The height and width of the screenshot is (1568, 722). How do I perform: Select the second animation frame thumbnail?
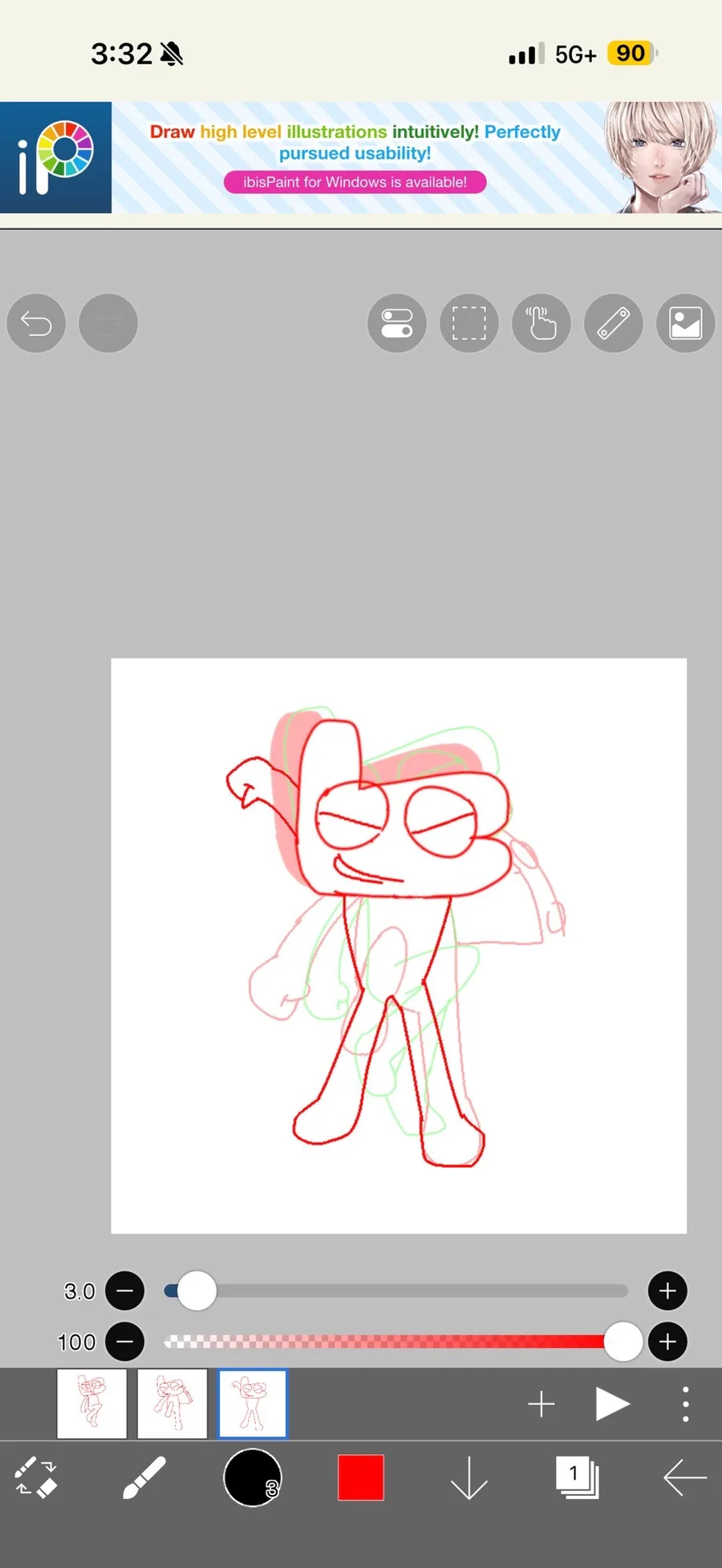(172, 1404)
